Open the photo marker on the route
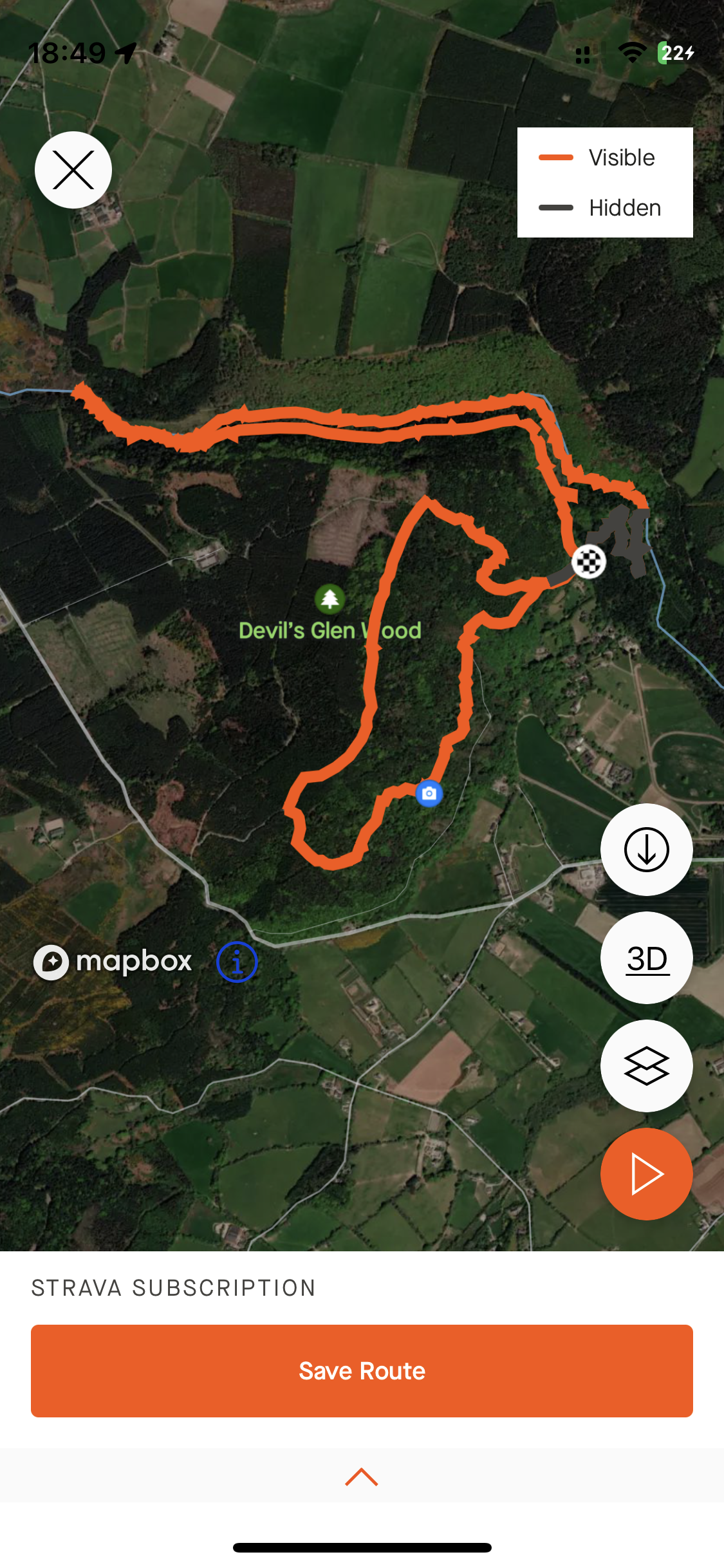724x1568 pixels. pyautogui.click(x=429, y=794)
